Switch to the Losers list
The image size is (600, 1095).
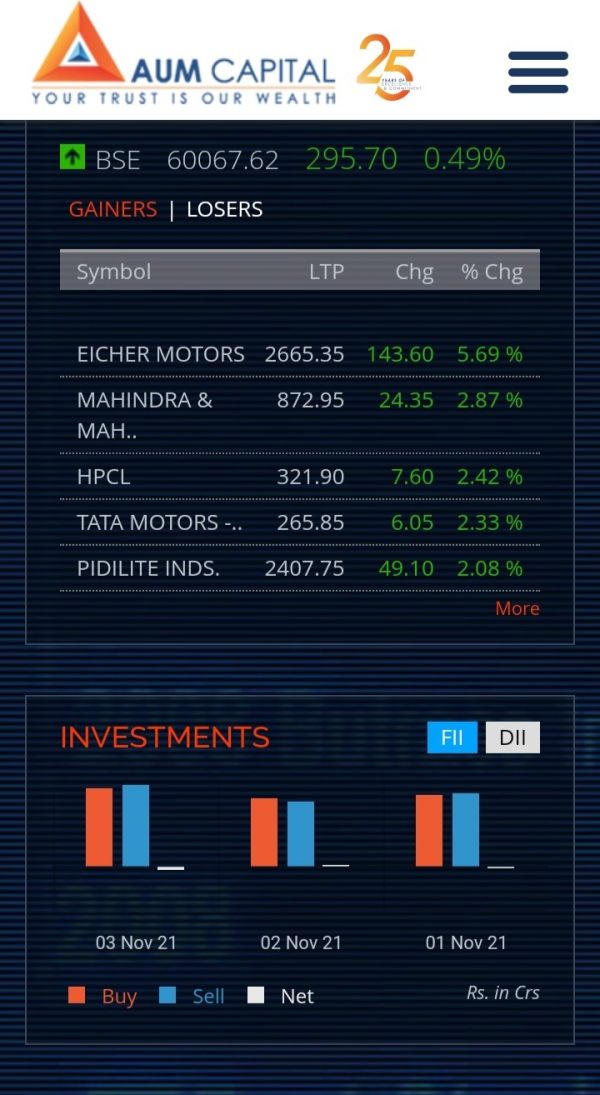coord(224,210)
